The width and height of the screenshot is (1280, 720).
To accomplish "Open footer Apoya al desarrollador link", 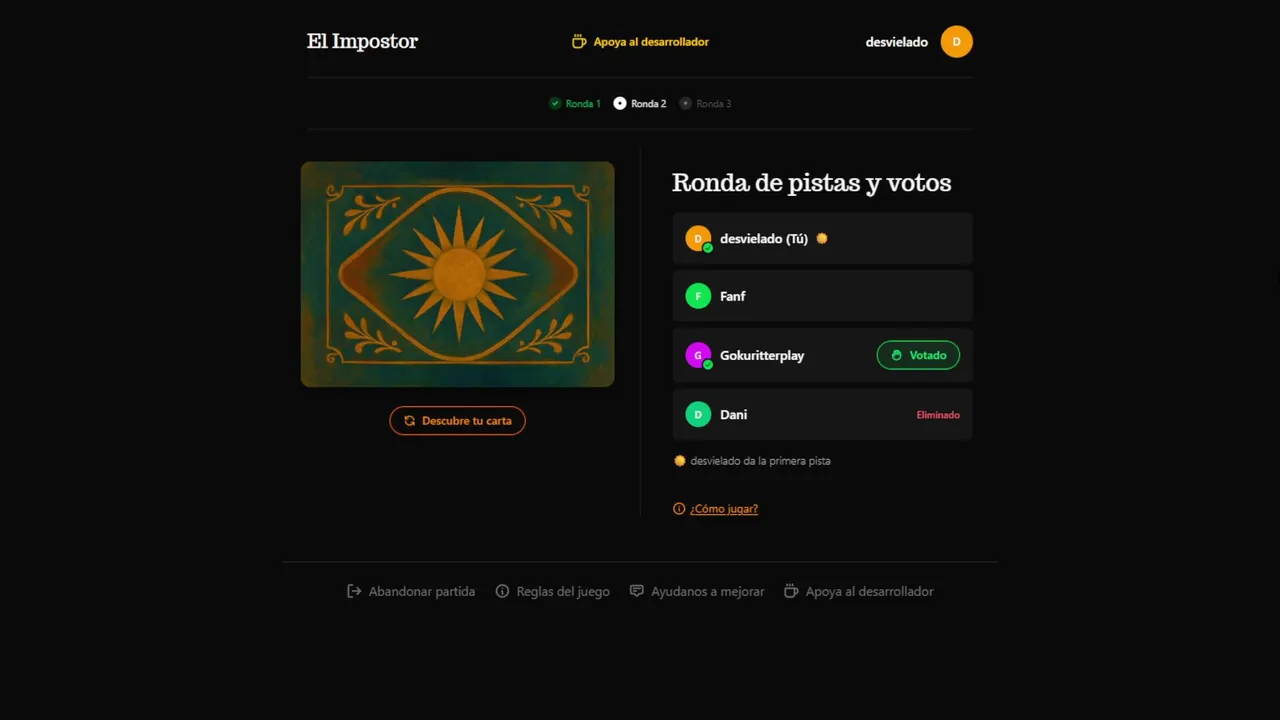I will click(x=859, y=592).
